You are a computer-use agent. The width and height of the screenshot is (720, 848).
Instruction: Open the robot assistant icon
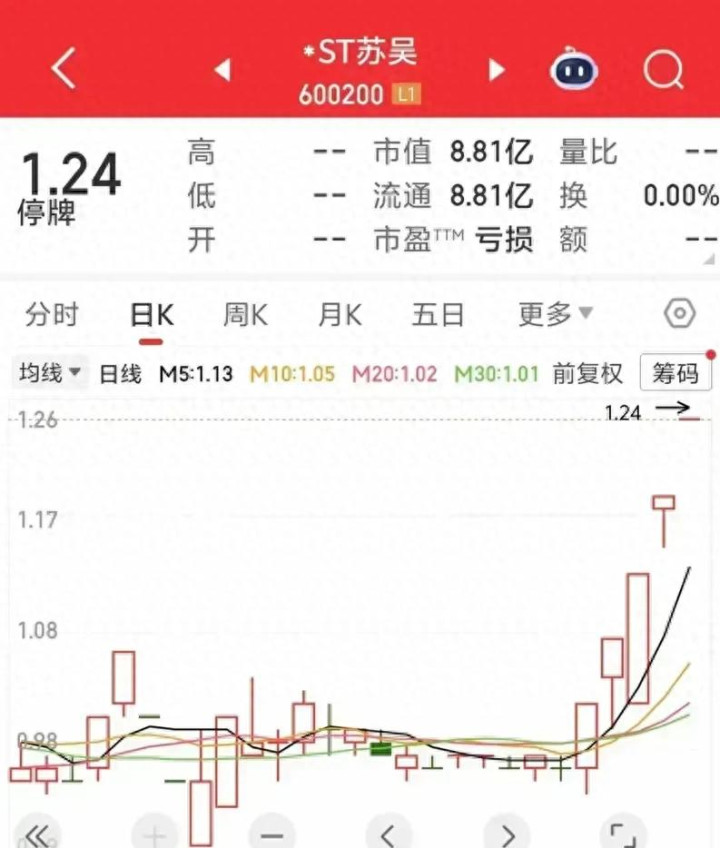pyautogui.click(x=575, y=70)
